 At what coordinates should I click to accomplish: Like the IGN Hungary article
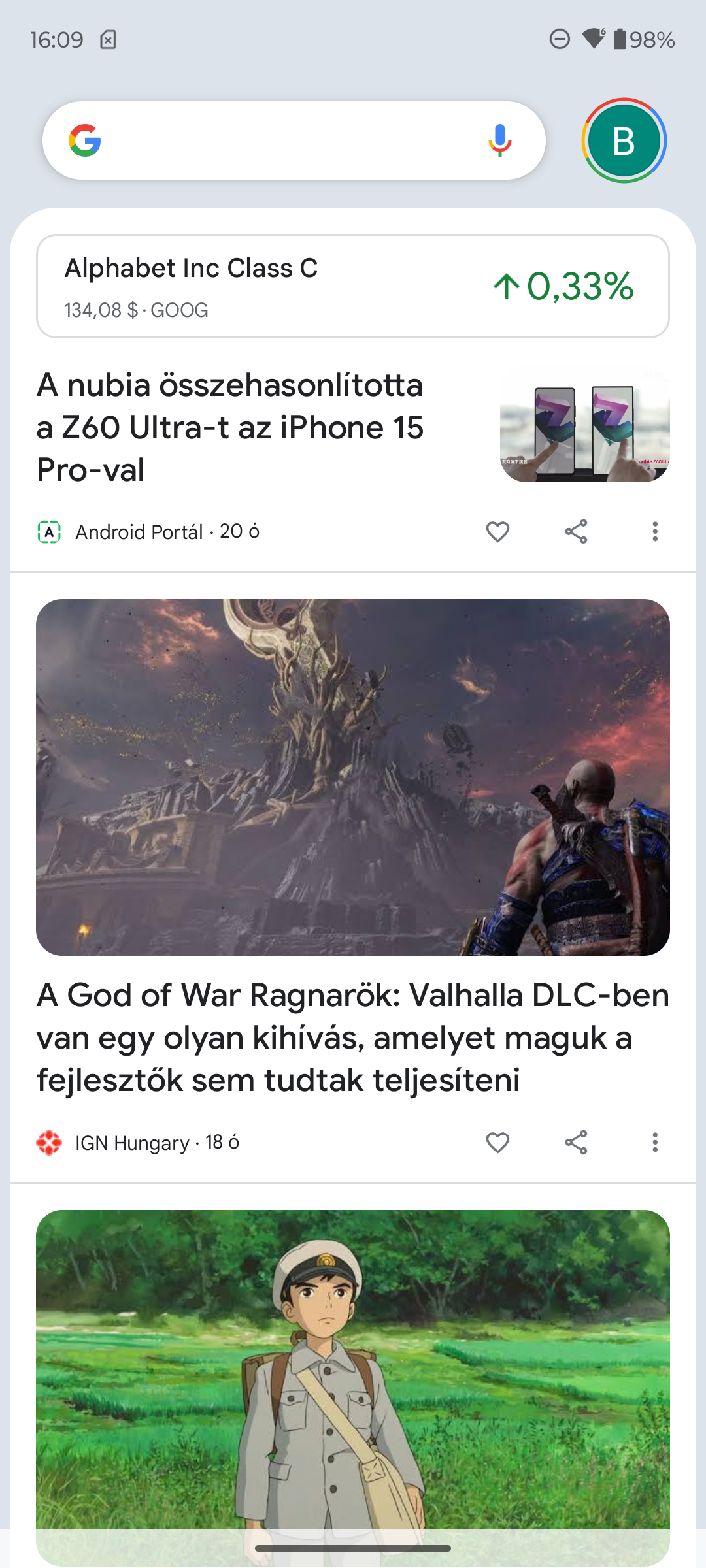point(497,1142)
